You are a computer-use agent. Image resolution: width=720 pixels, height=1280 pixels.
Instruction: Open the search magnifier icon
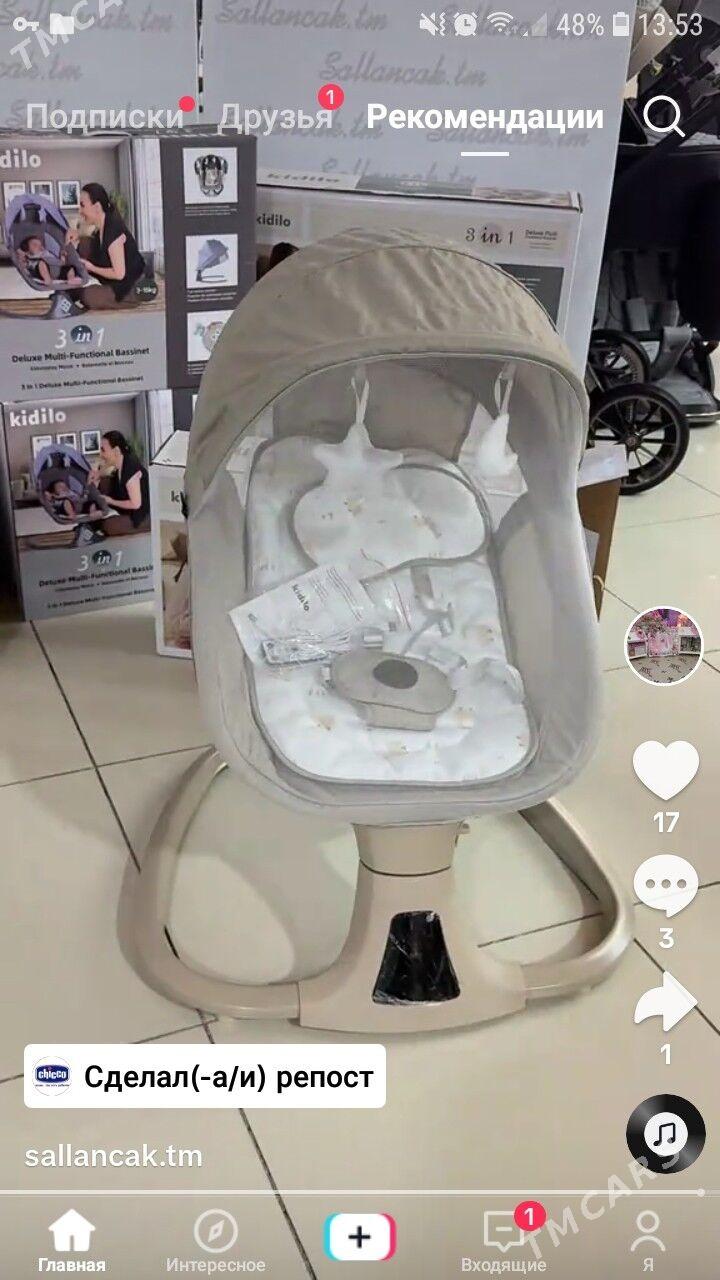pyautogui.click(x=663, y=117)
